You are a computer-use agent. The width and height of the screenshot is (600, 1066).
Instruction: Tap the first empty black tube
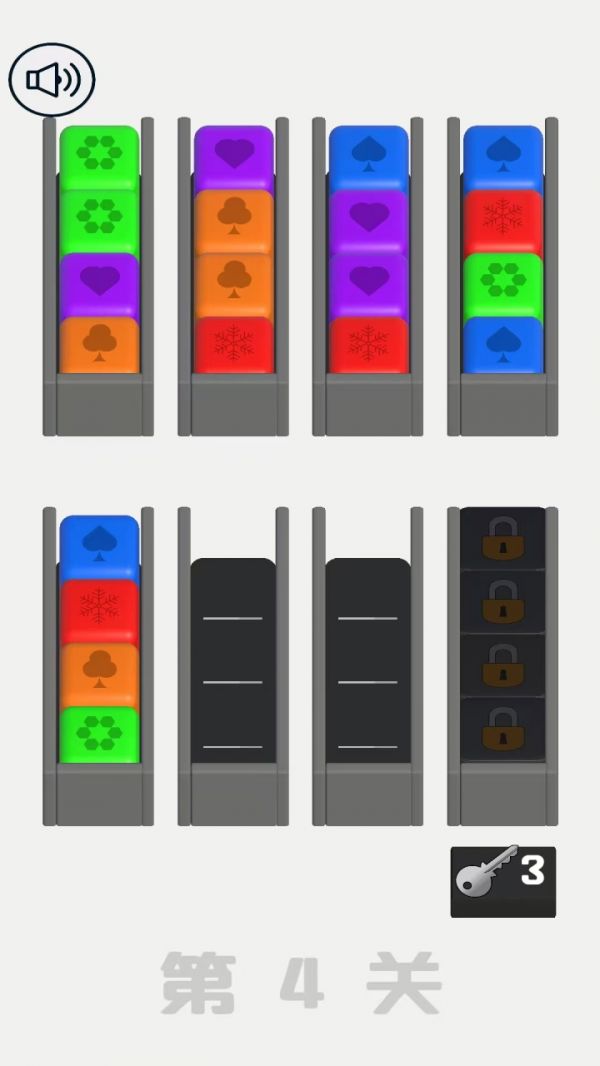pos(233,660)
